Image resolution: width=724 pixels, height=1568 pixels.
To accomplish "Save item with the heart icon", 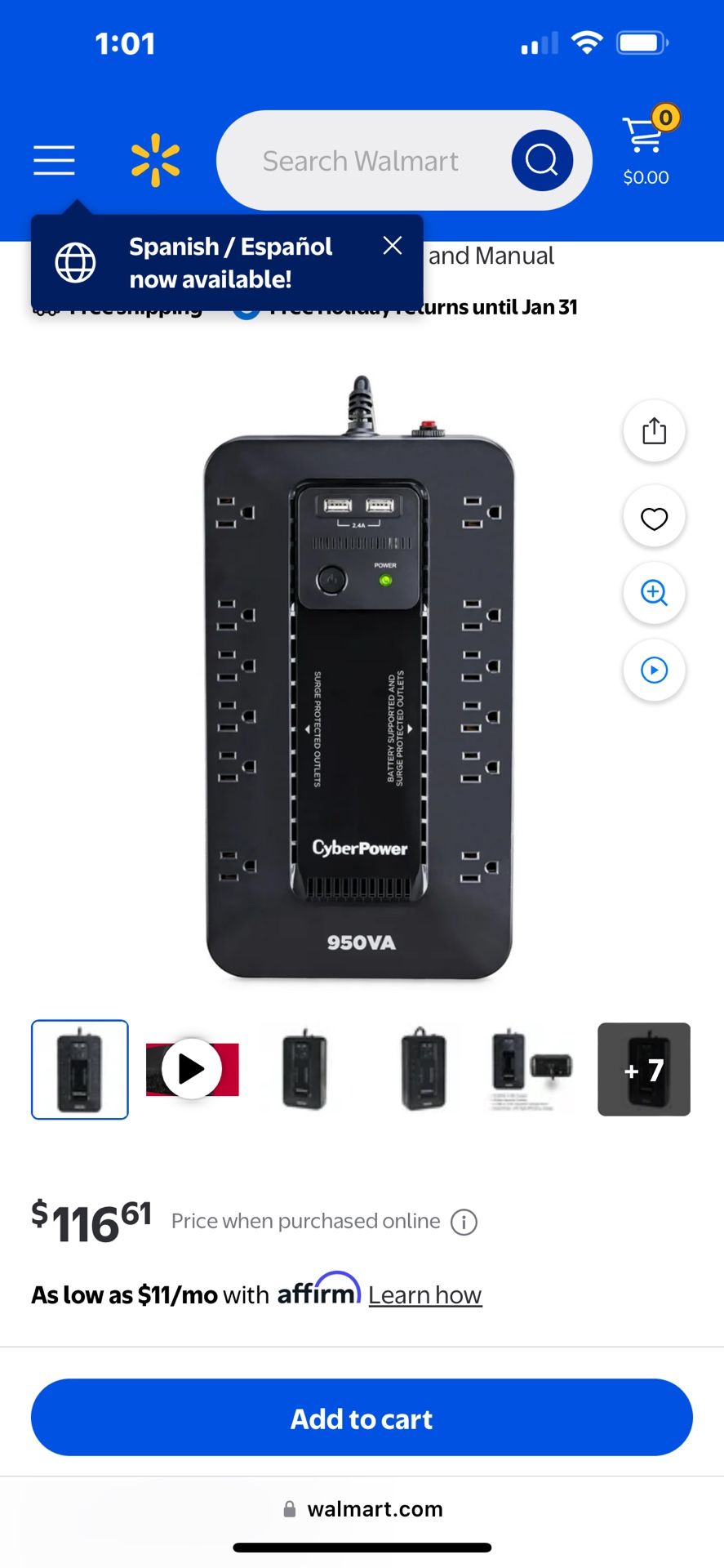I will pyautogui.click(x=653, y=517).
